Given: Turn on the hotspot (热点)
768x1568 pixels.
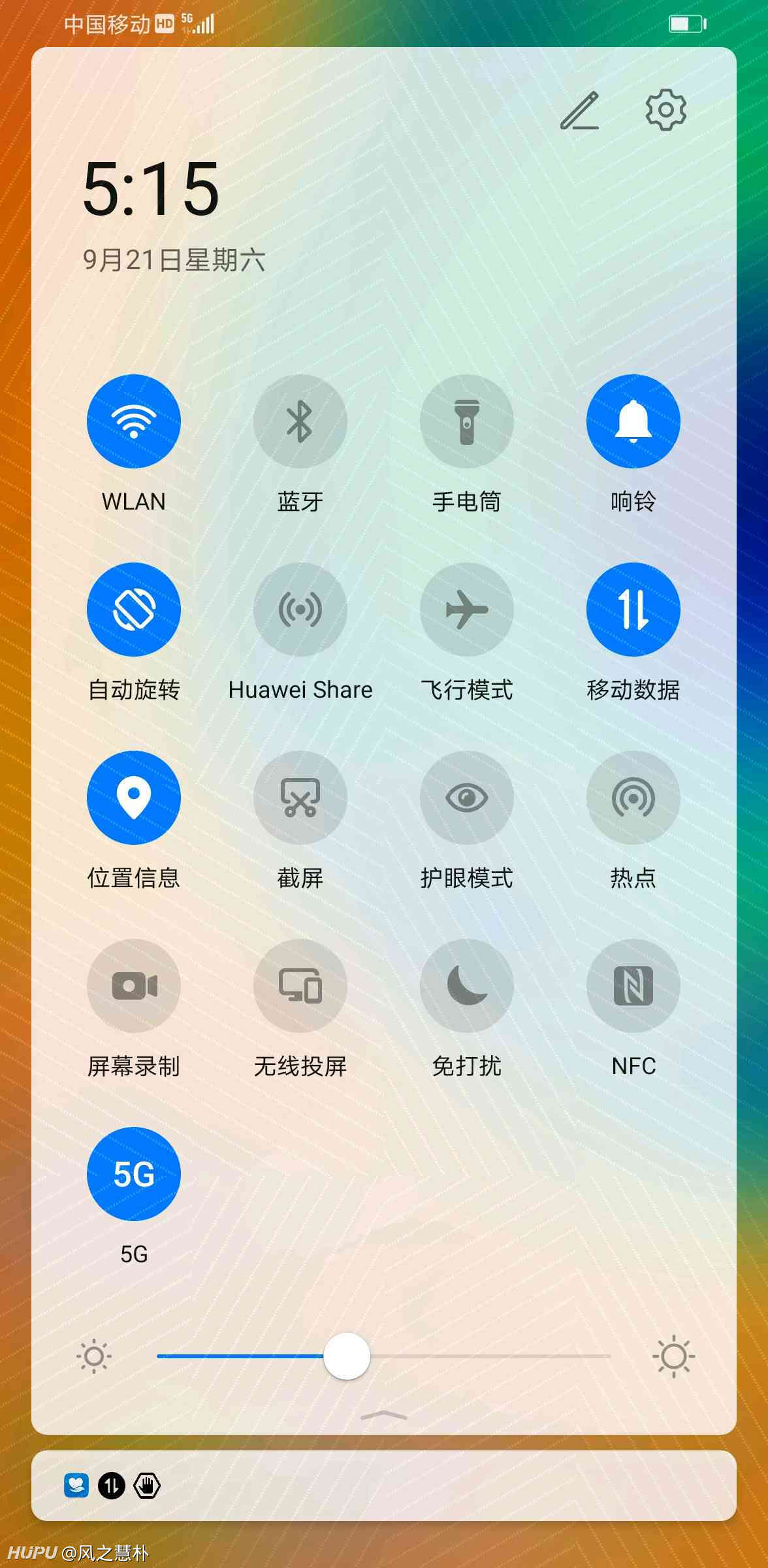Looking at the screenshot, I should tap(633, 798).
